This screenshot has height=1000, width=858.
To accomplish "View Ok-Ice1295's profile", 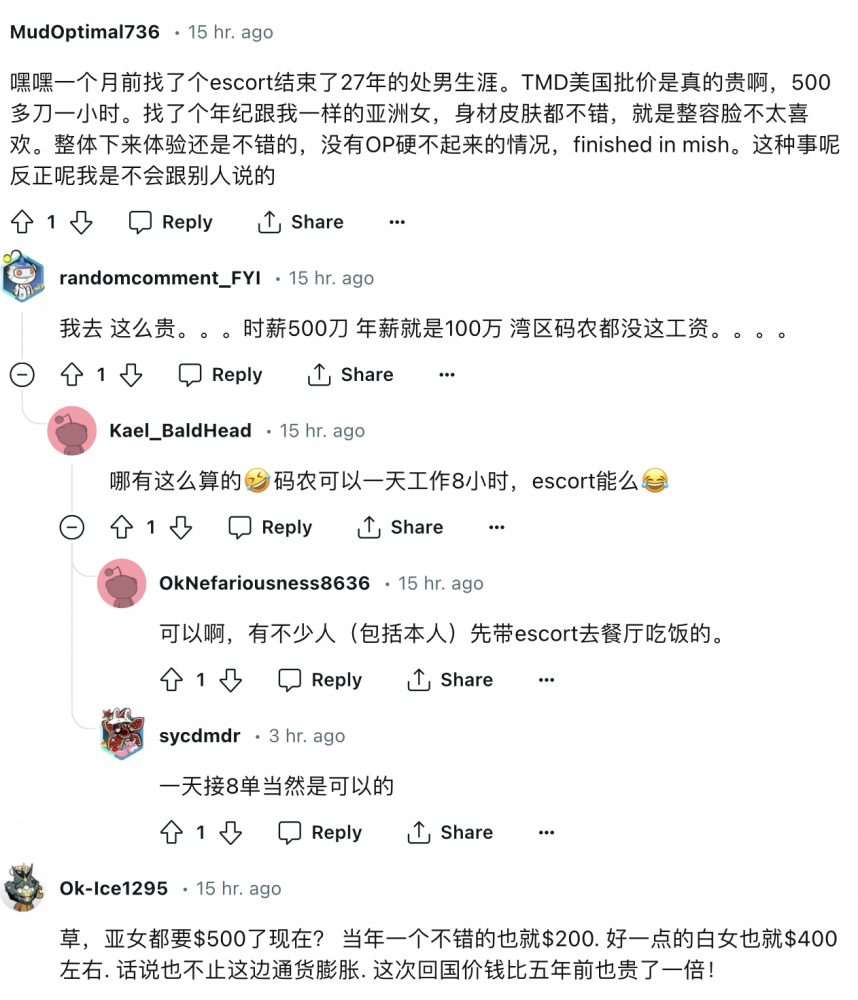I will [113, 888].
